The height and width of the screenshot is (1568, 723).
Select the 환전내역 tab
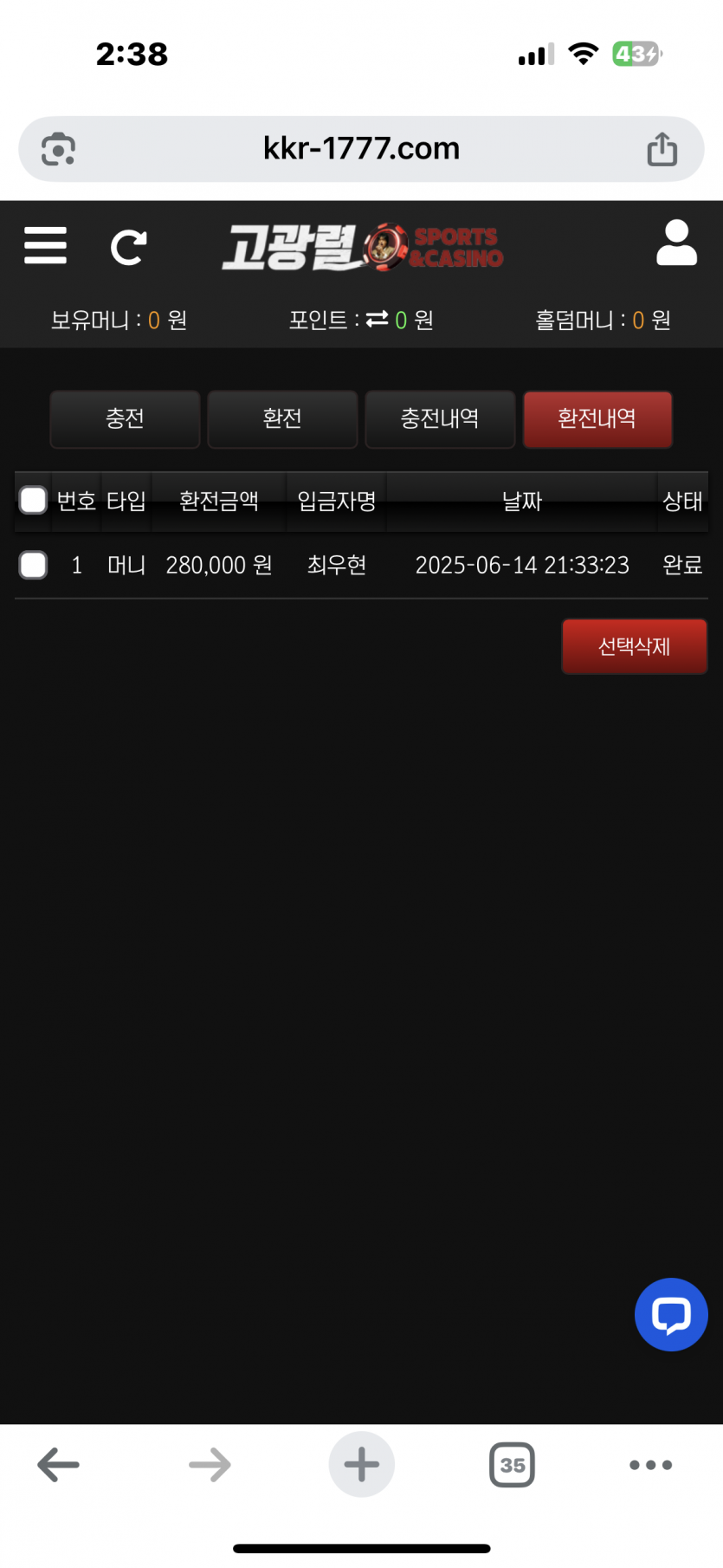click(597, 419)
